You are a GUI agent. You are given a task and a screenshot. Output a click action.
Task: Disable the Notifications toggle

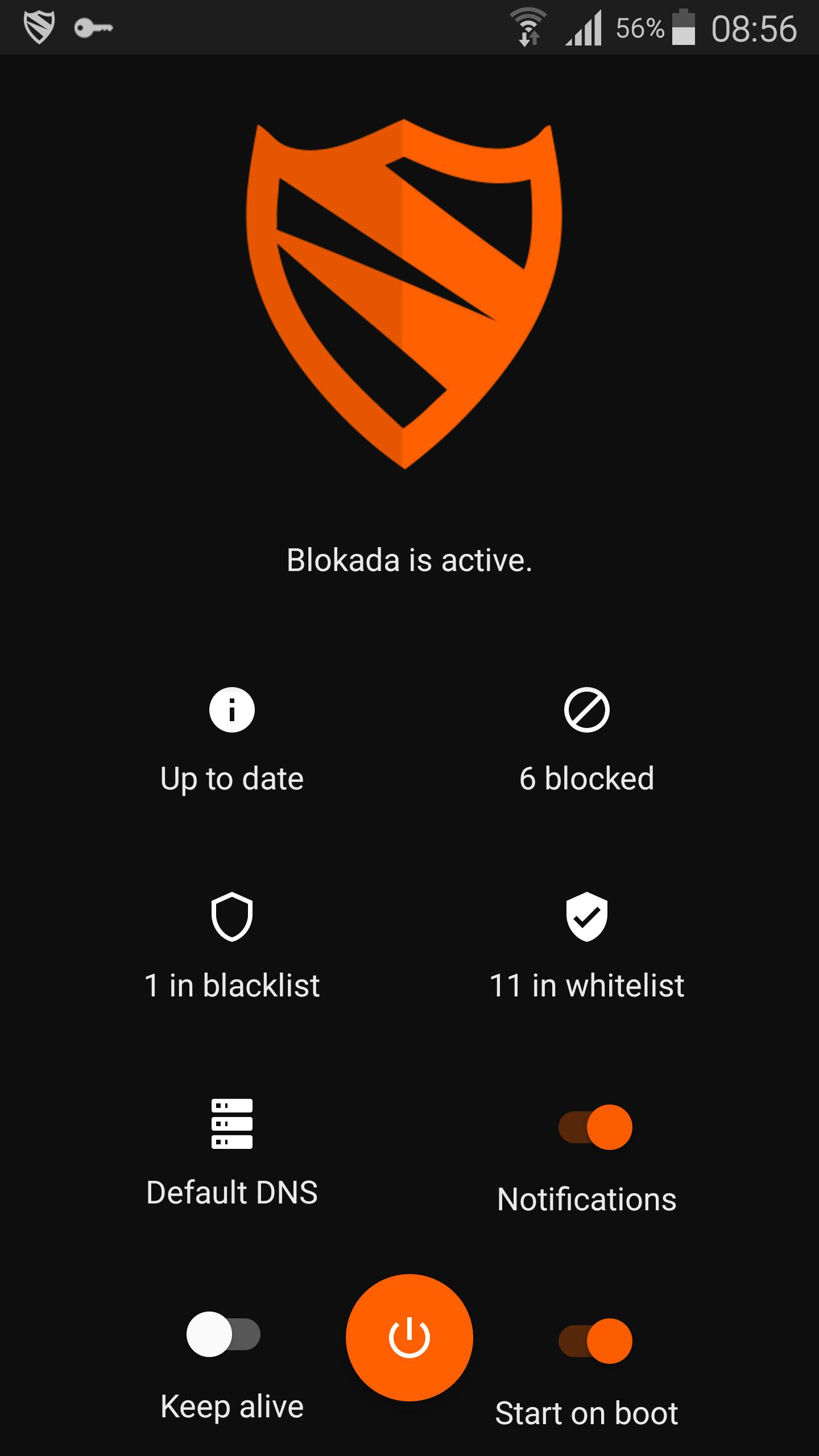(x=595, y=1127)
